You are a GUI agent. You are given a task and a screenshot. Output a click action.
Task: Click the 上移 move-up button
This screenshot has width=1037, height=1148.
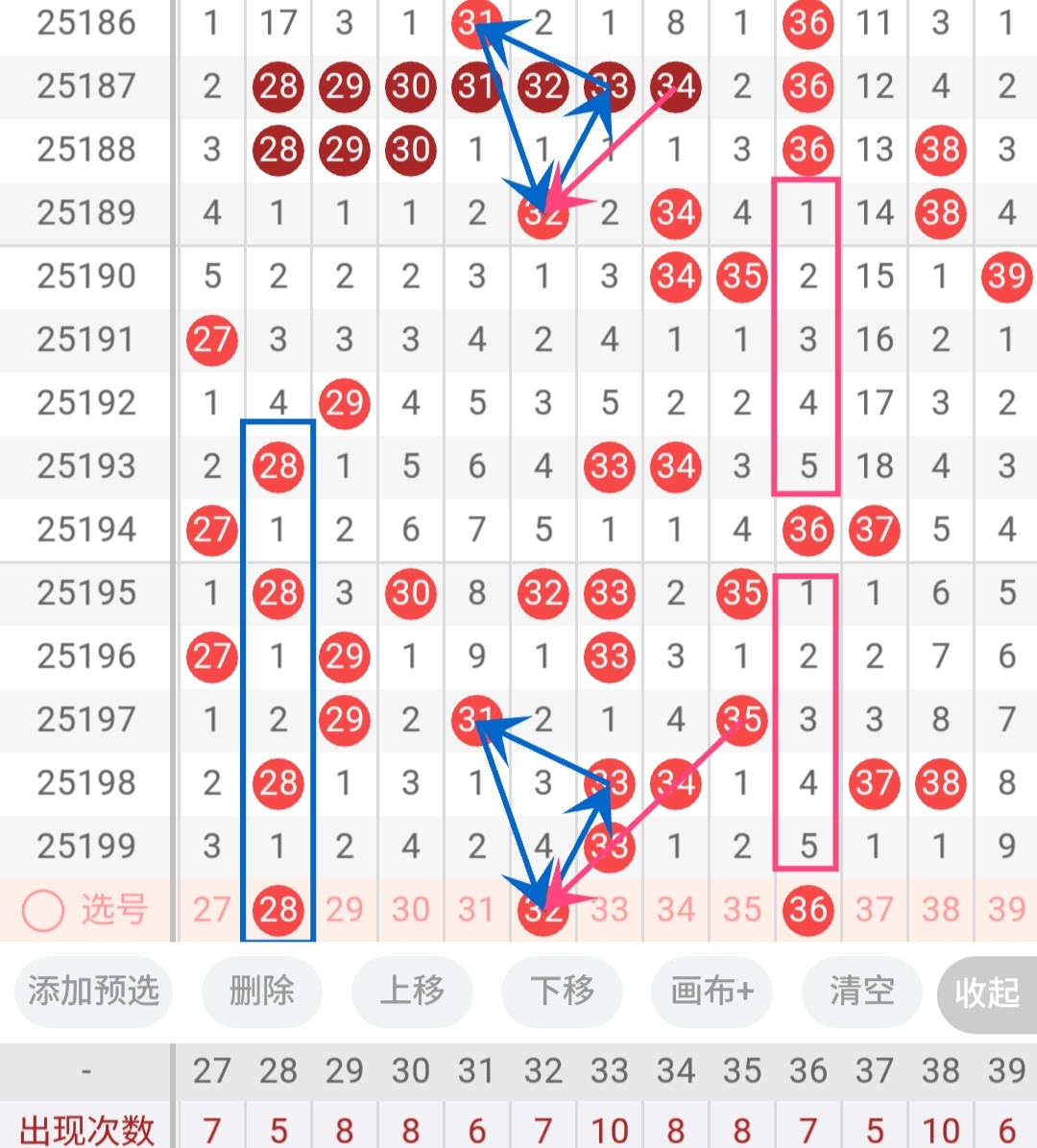point(412,993)
